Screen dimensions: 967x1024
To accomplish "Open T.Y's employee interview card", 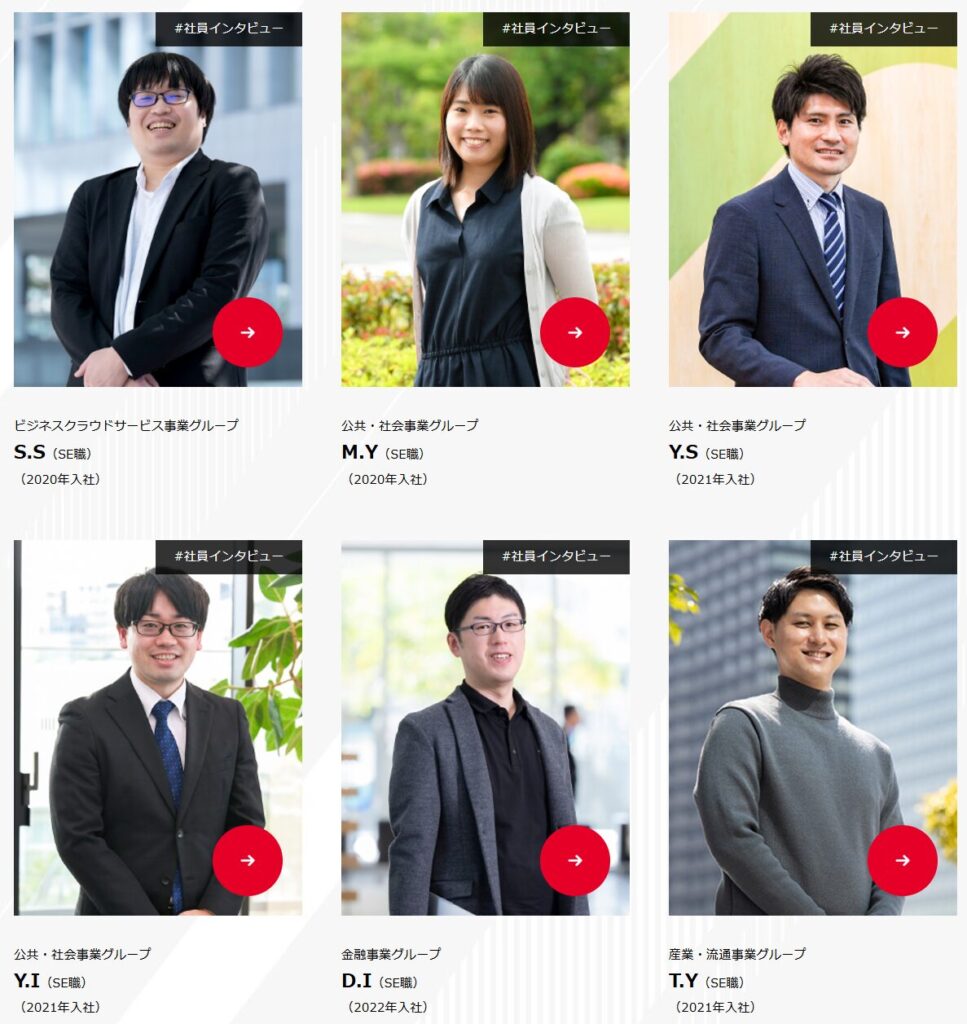I will click(x=812, y=728).
